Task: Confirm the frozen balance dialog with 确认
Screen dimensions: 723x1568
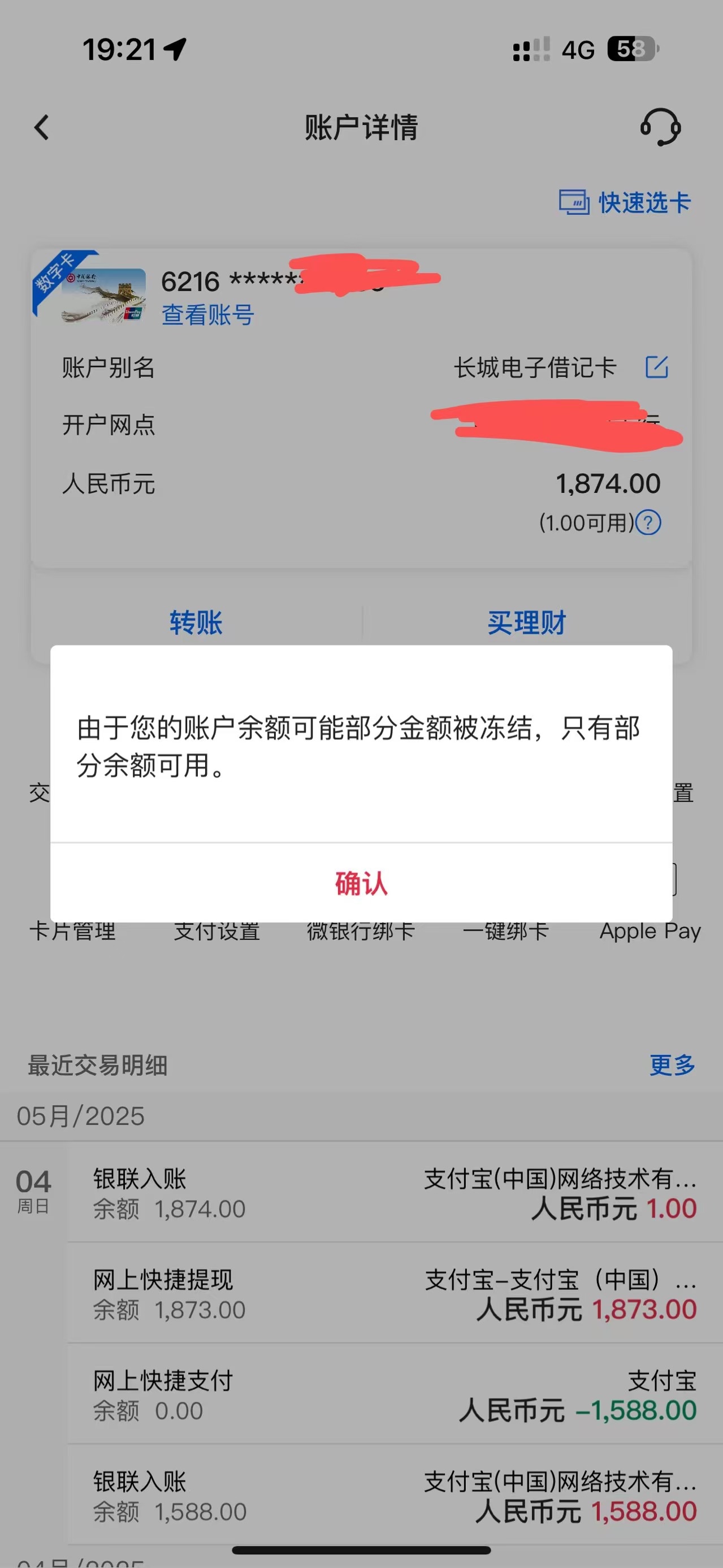Action: (362, 883)
